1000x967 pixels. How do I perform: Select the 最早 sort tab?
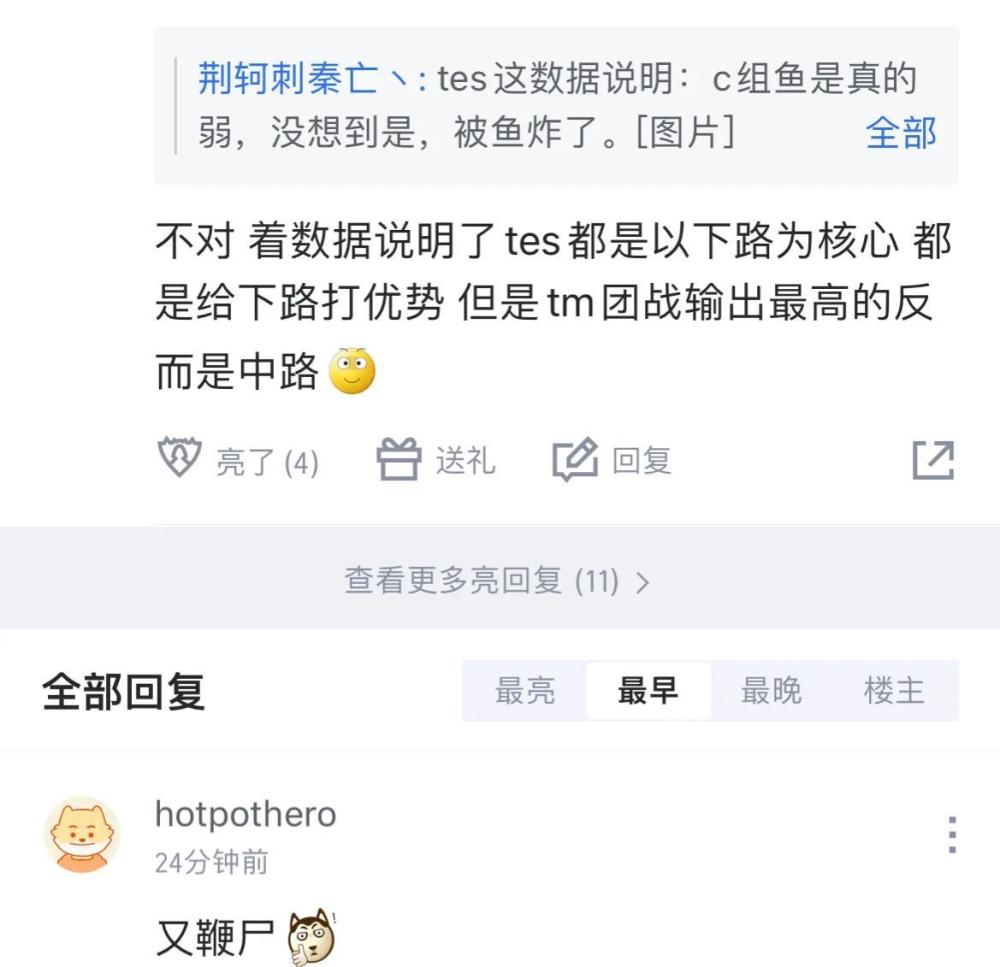point(648,691)
